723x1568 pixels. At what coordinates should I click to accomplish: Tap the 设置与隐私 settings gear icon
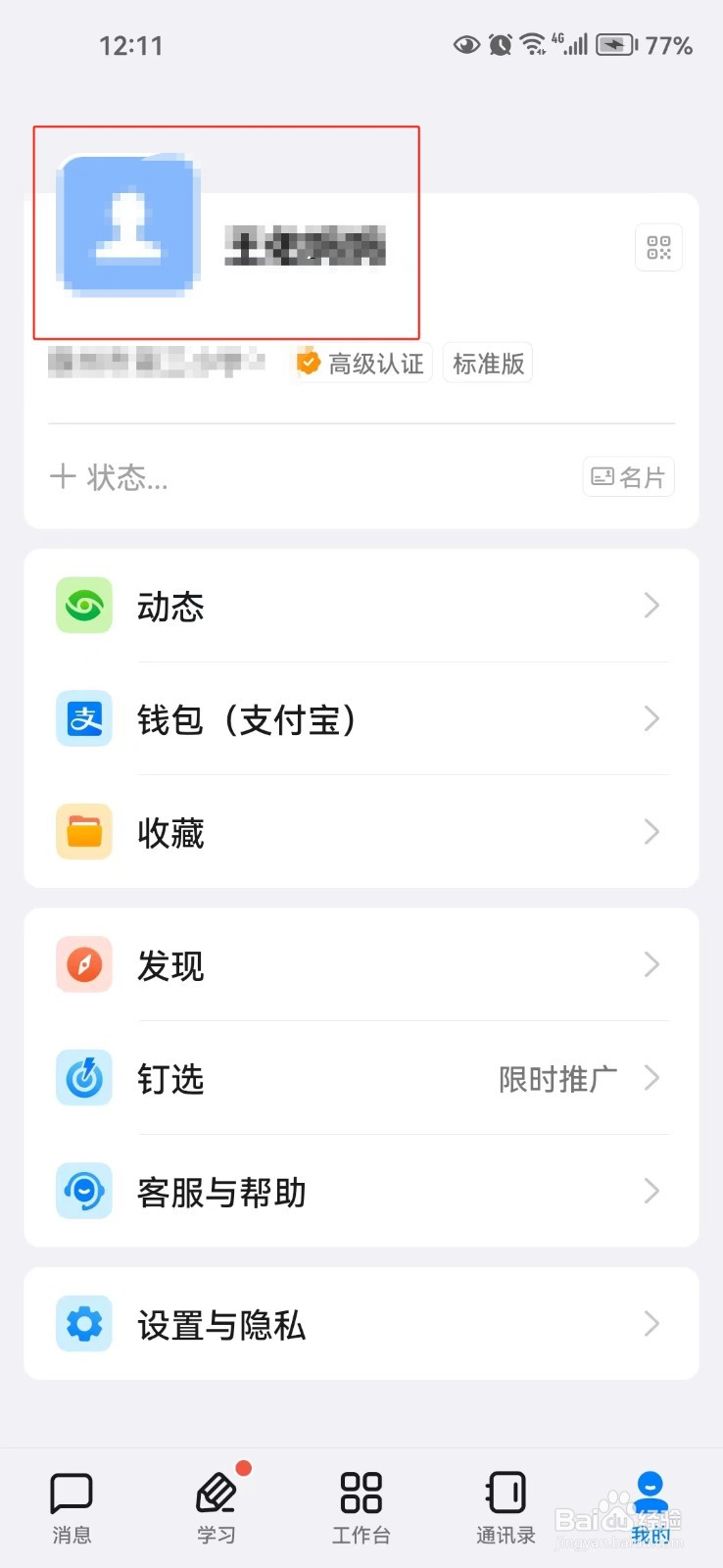(x=83, y=1324)
